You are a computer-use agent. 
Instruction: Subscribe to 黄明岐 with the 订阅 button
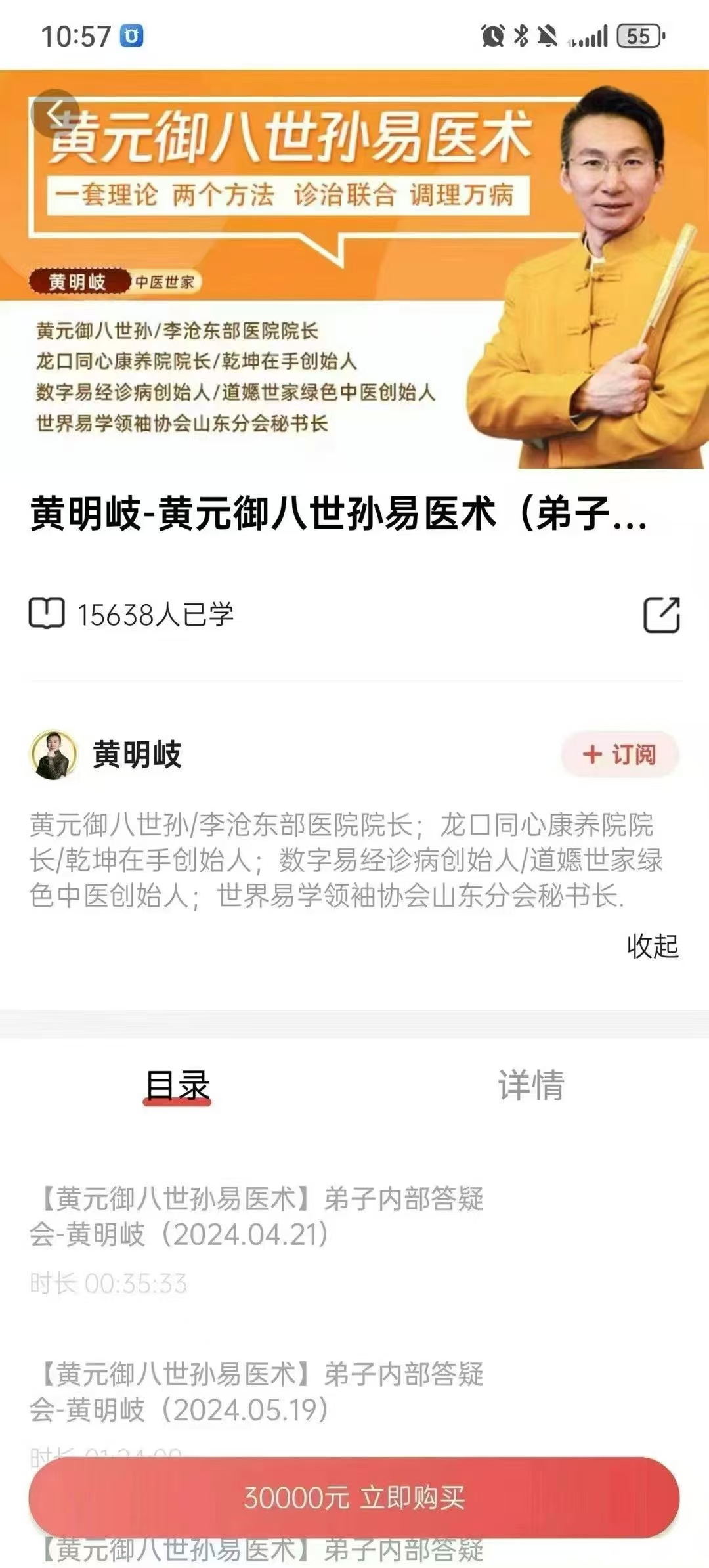(x=620, y=754)
